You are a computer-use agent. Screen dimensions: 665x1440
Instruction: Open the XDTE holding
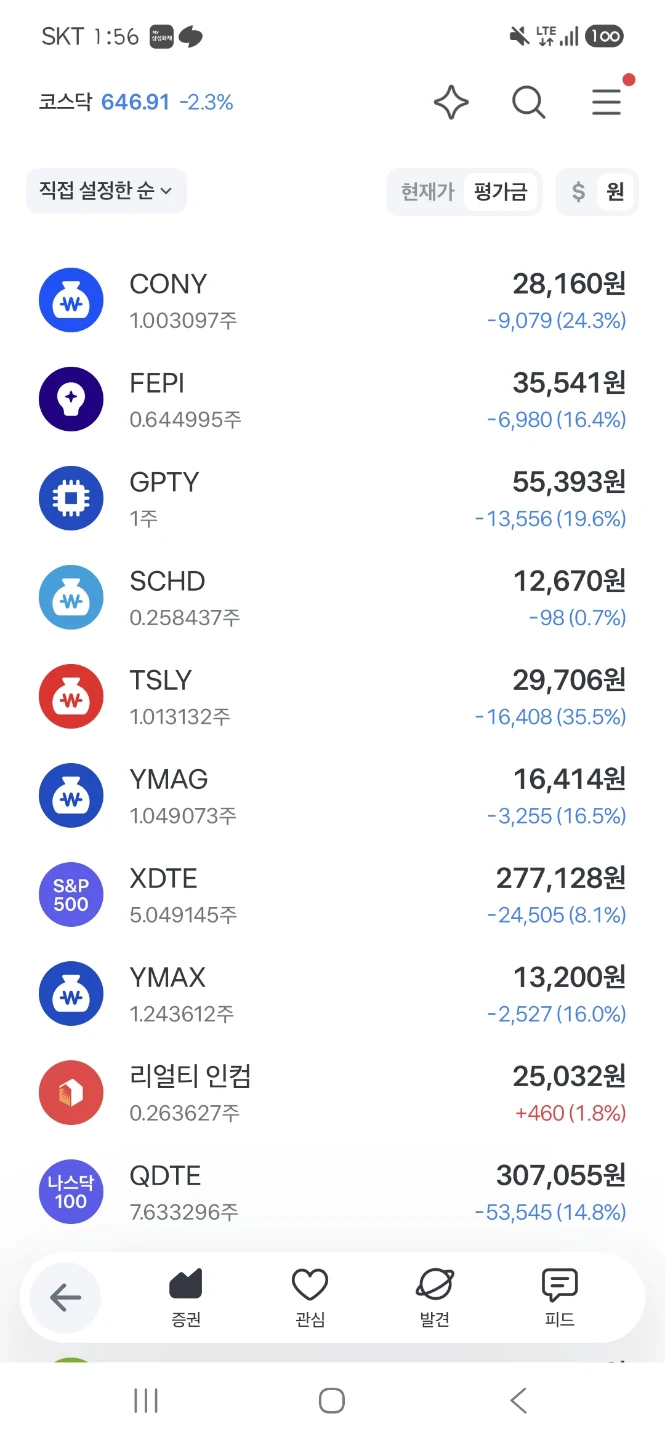click(x=332, y=894)
